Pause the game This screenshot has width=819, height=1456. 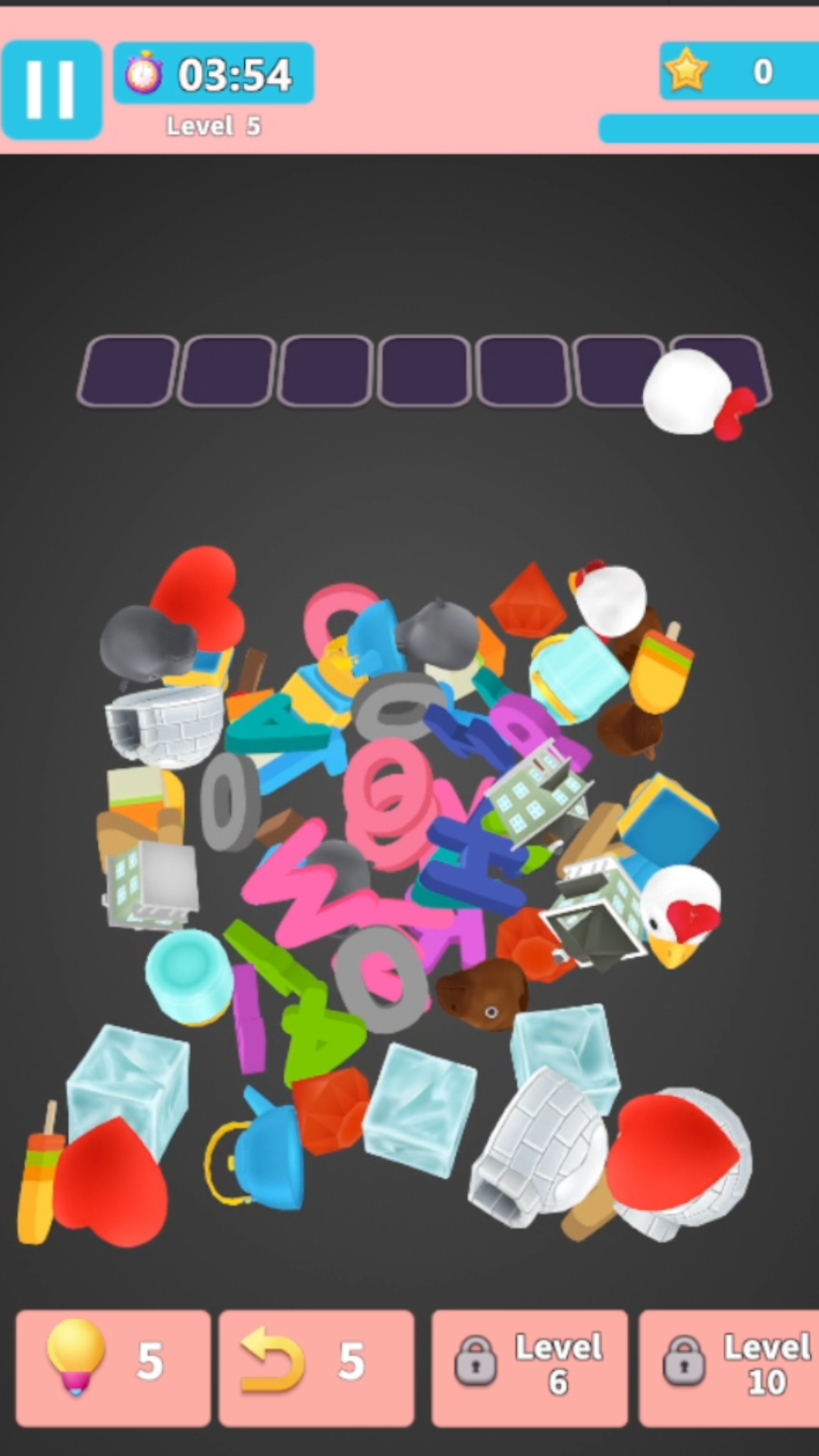click(52, 89)
